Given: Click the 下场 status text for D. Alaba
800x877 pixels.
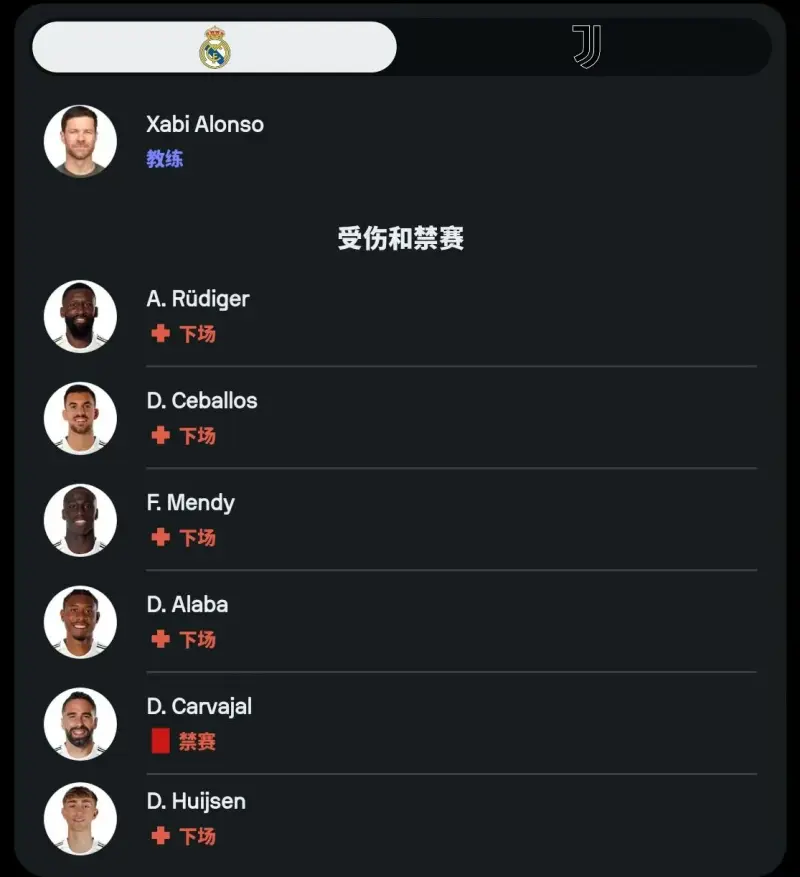Looking at the screenshot, I should pyautogui.click(x=196, y=640).
